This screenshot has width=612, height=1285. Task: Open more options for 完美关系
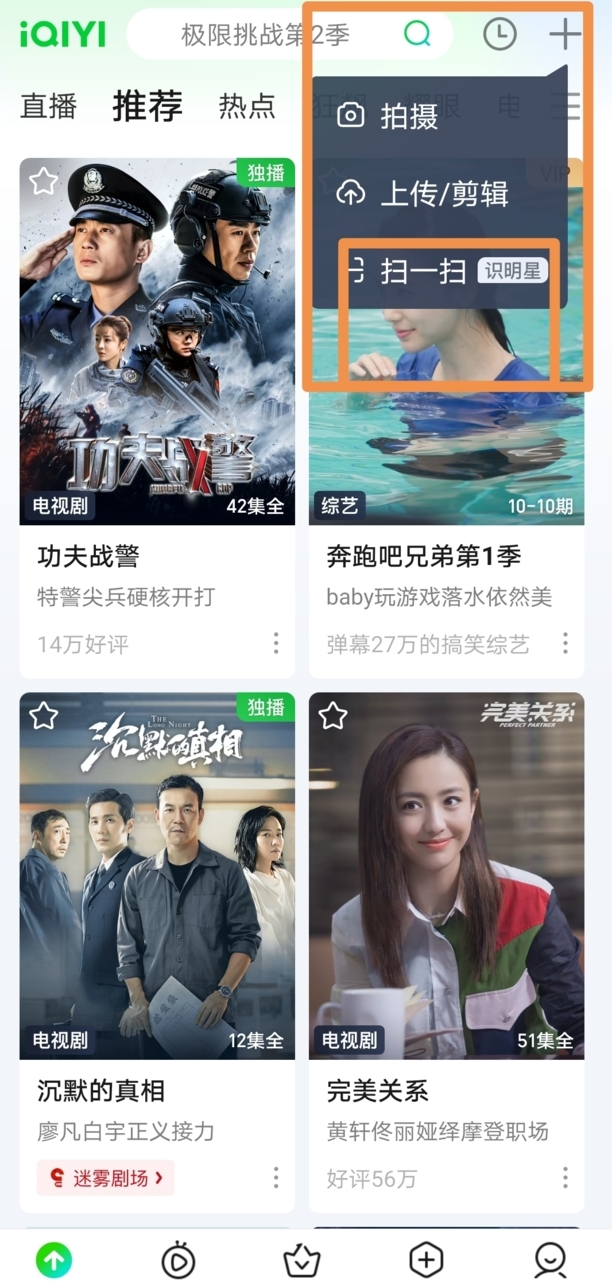tap(565, 1177)
